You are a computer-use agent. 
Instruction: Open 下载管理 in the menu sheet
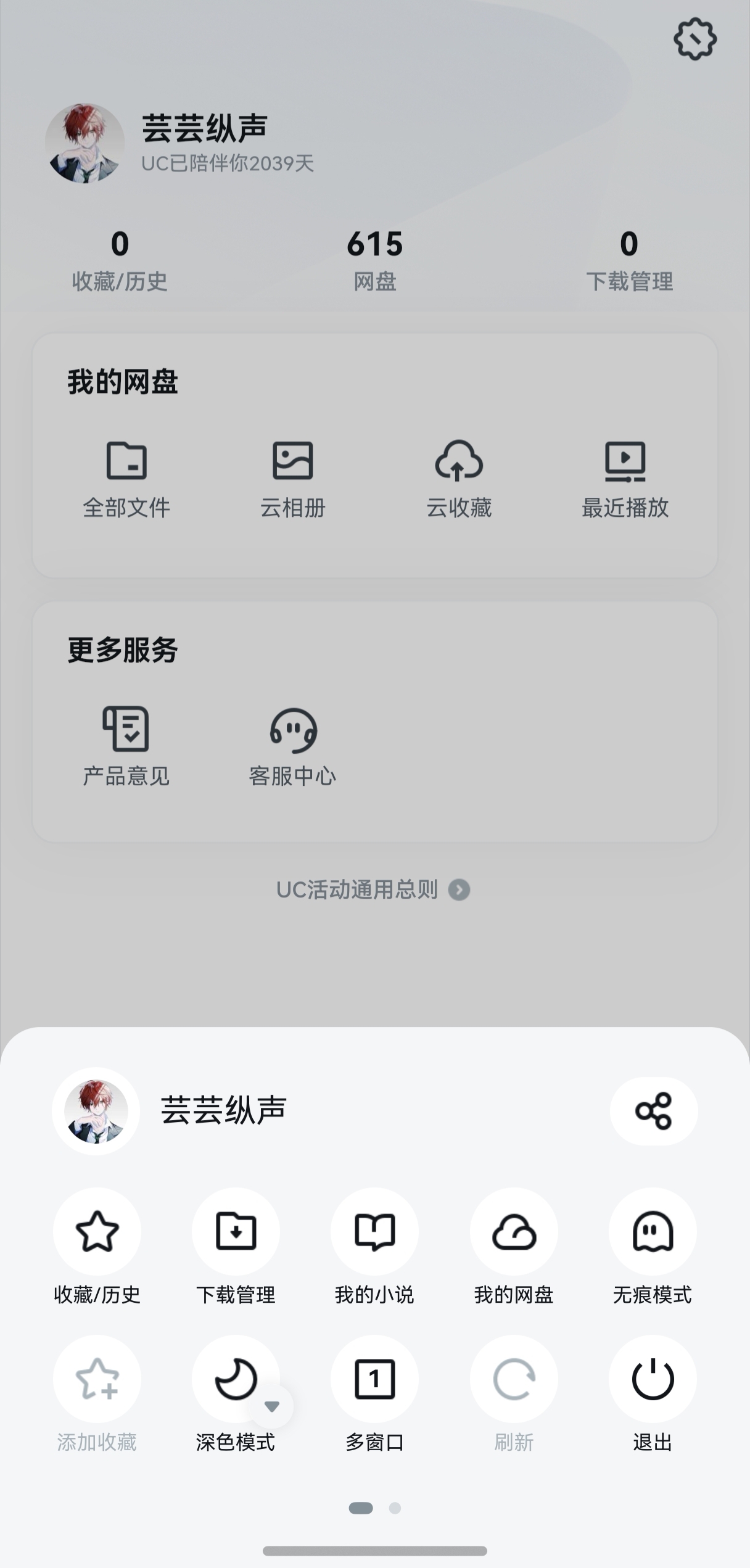pos(236,1232)
